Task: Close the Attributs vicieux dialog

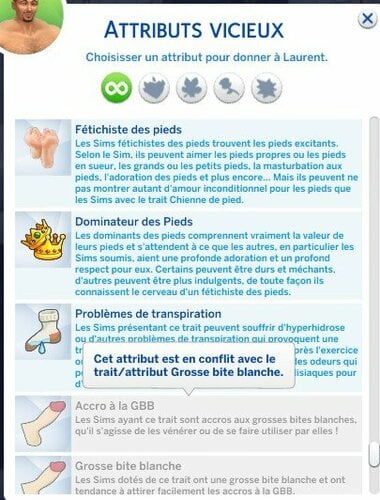Action: (x=367, y=19)
